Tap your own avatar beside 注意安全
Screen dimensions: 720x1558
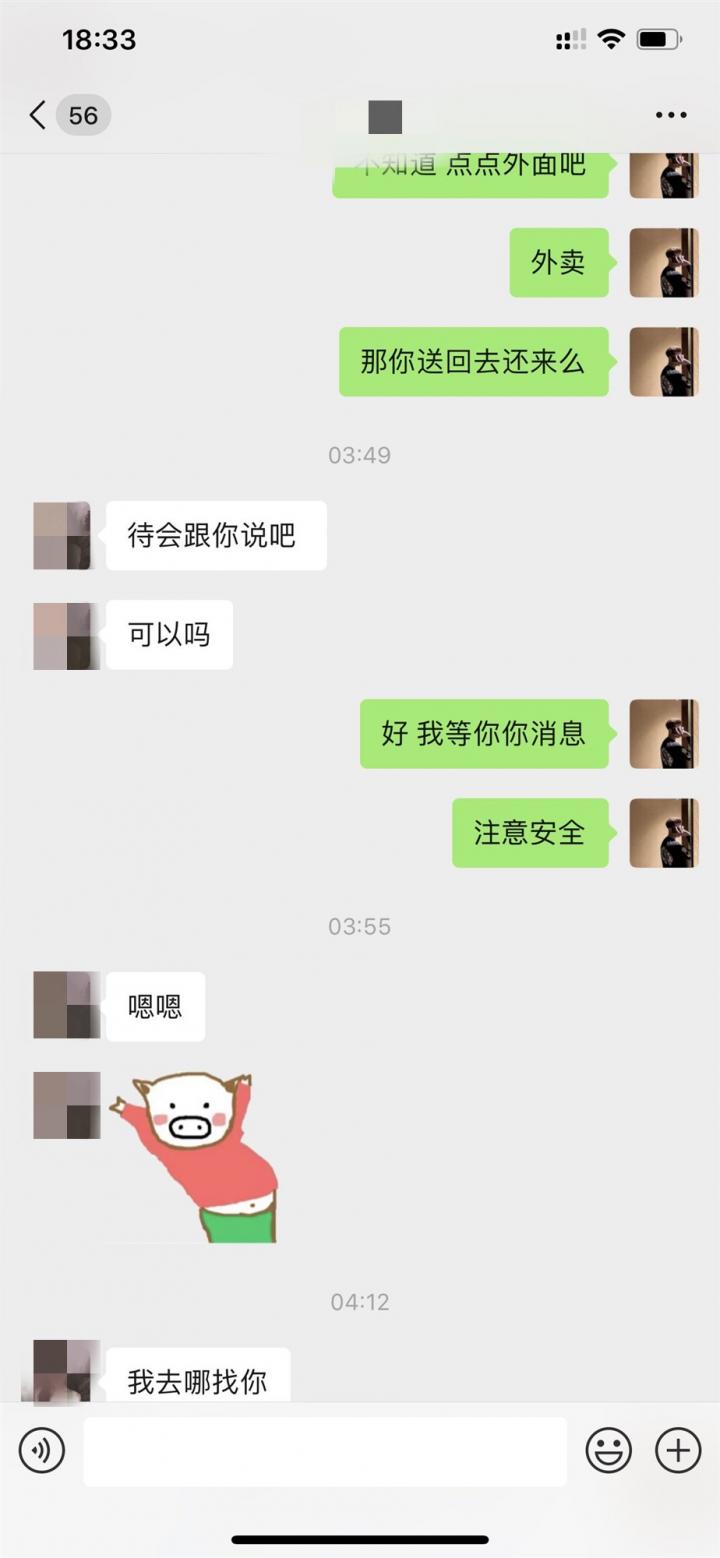tap(664, 833)
